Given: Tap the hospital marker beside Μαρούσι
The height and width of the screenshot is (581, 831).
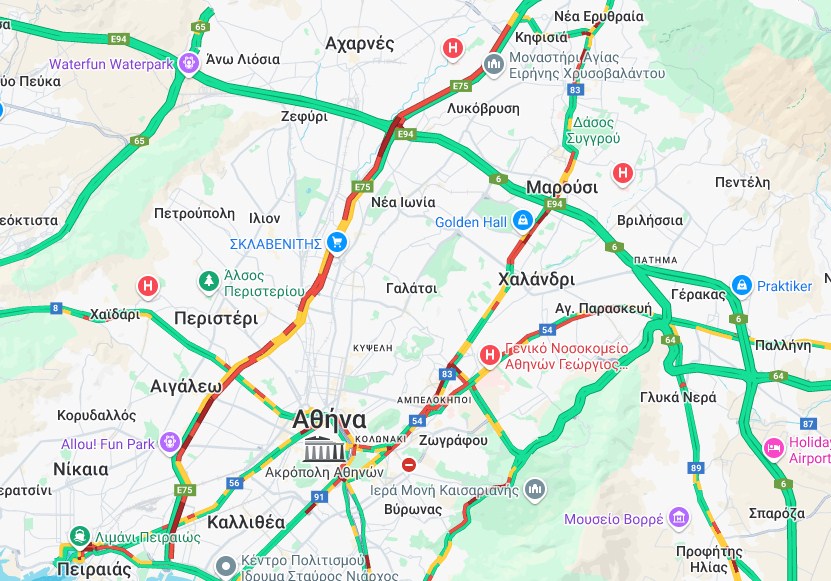Looking at the screenshot, I should pos(624,173).
